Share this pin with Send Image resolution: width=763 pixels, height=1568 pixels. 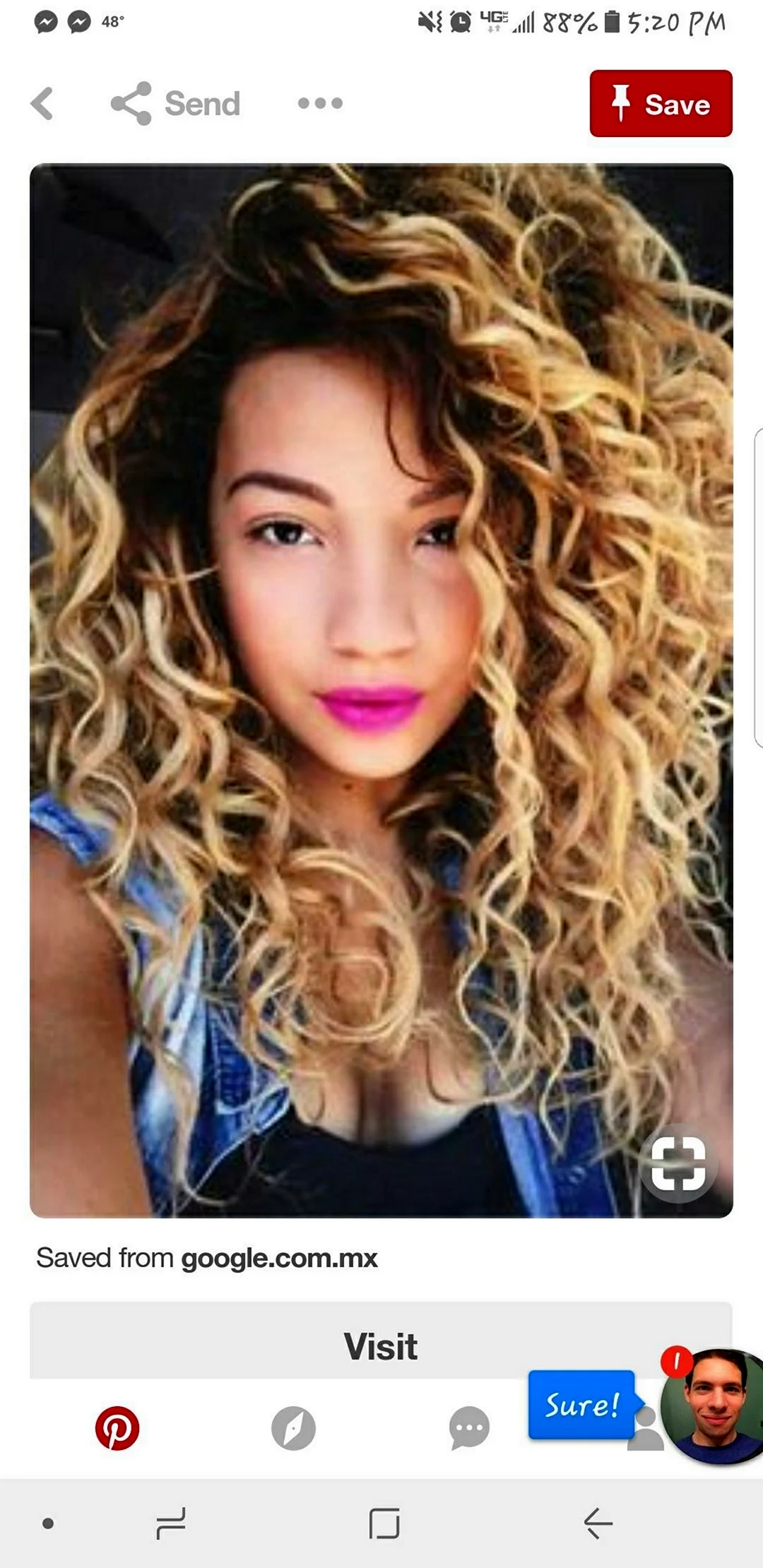[x=176, y=104]
